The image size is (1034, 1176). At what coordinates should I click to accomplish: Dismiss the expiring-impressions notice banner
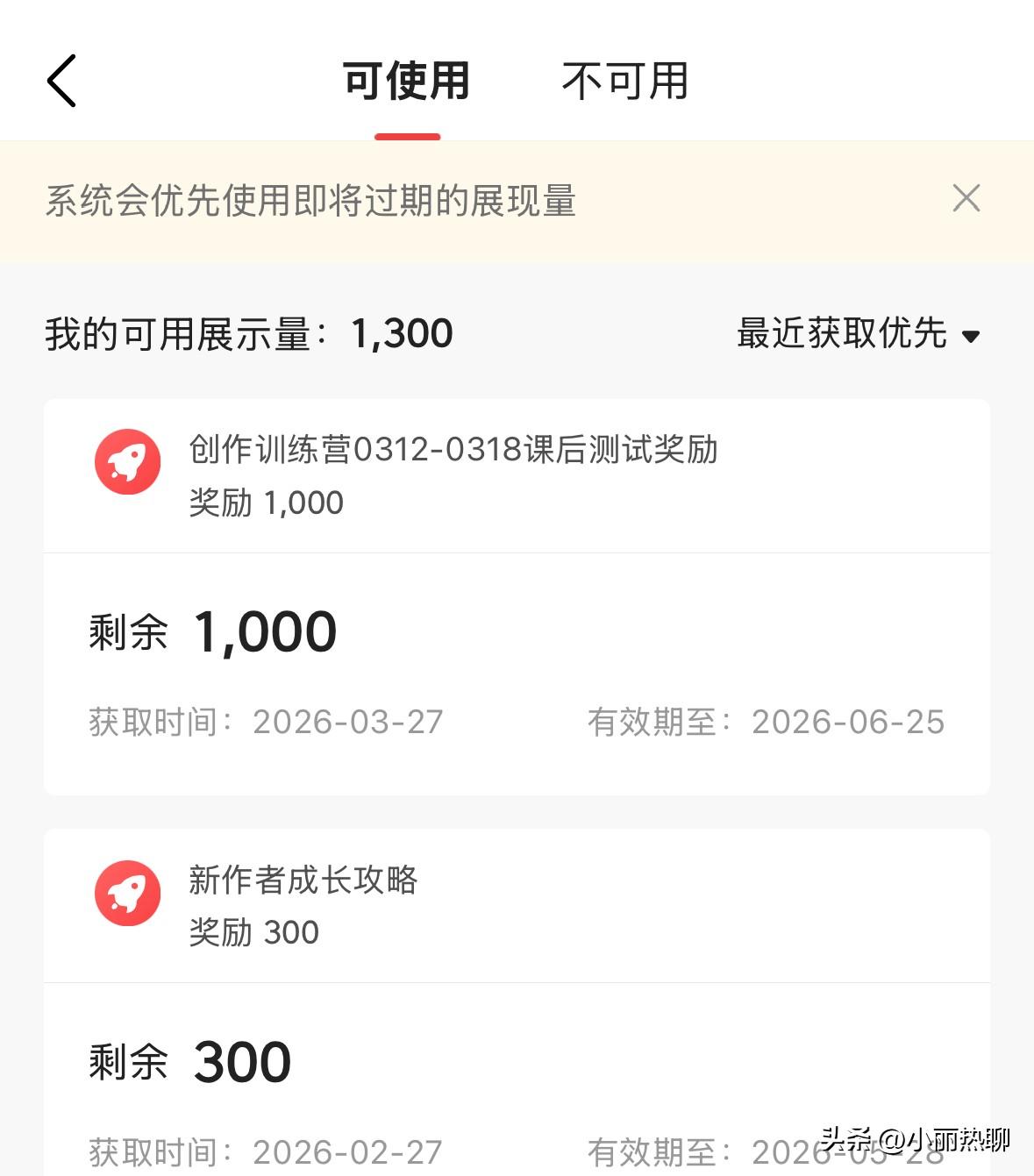pyautogui.click(x=966, y=198)
